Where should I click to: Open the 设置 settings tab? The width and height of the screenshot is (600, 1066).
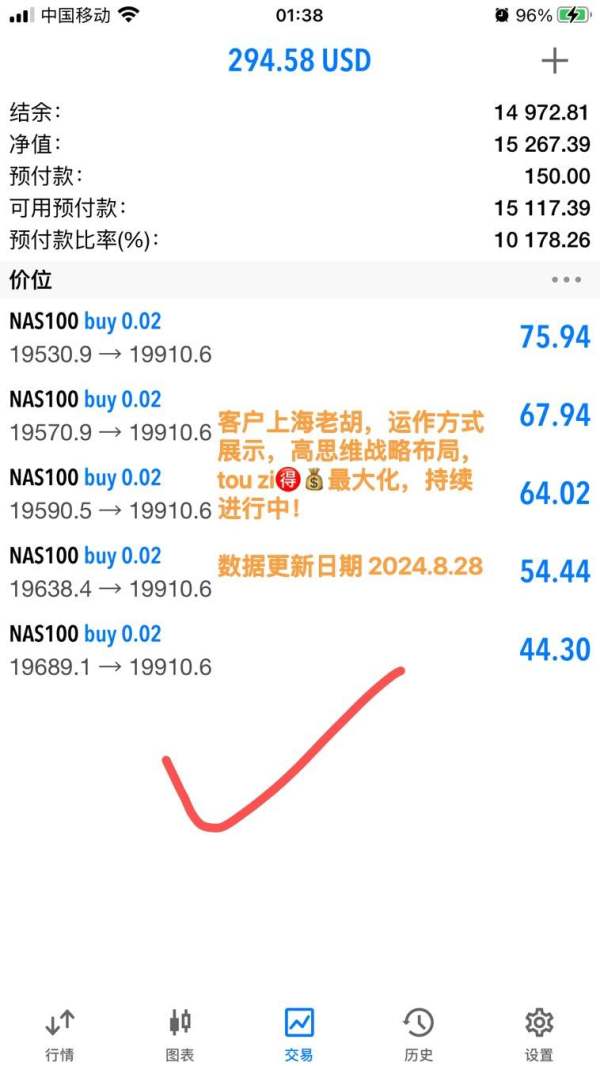(x=539, y=1035)
